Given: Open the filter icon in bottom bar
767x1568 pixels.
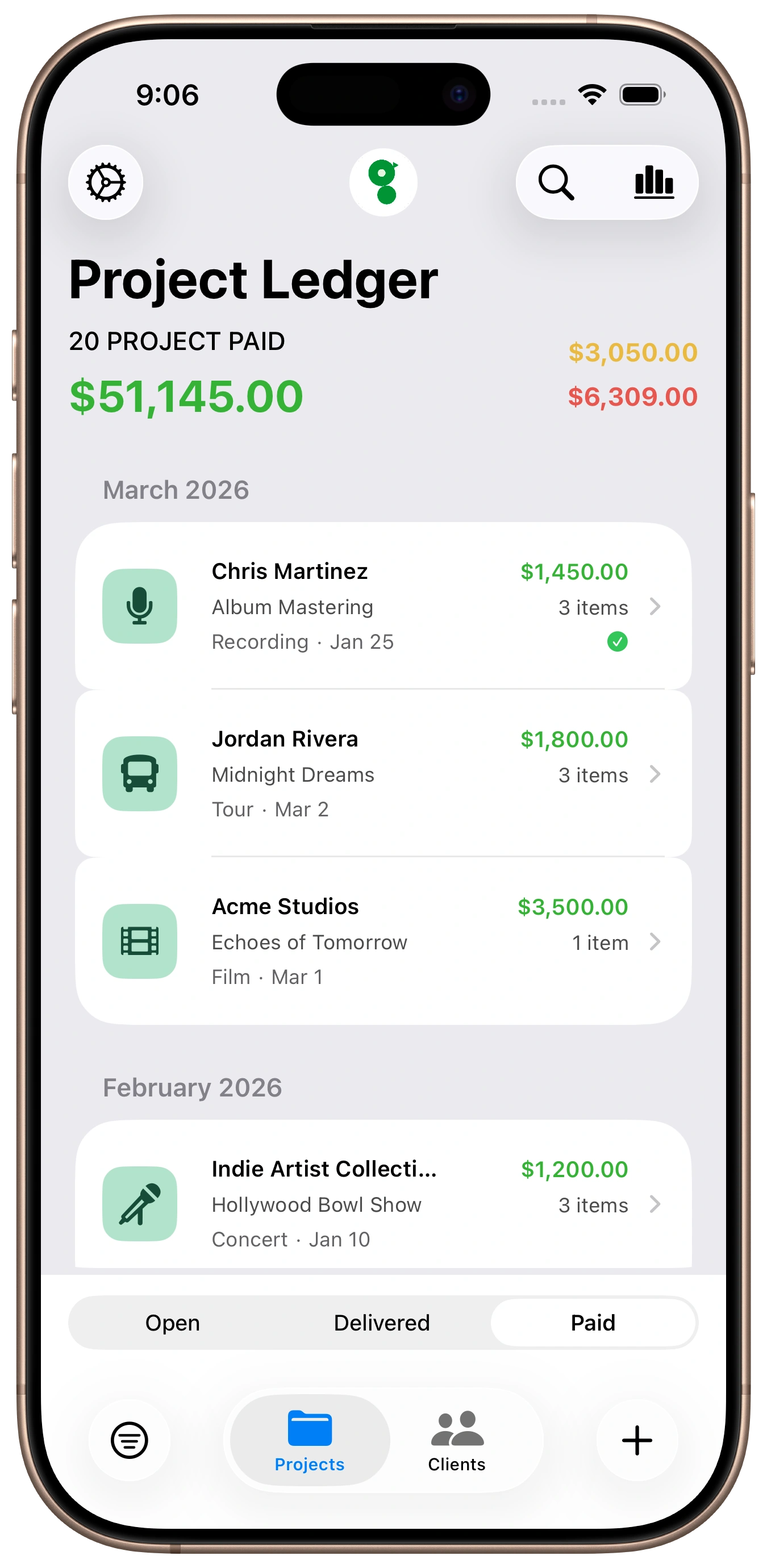Looking at the screenshot, I should pyautogui.click(x=129, y=1440).
